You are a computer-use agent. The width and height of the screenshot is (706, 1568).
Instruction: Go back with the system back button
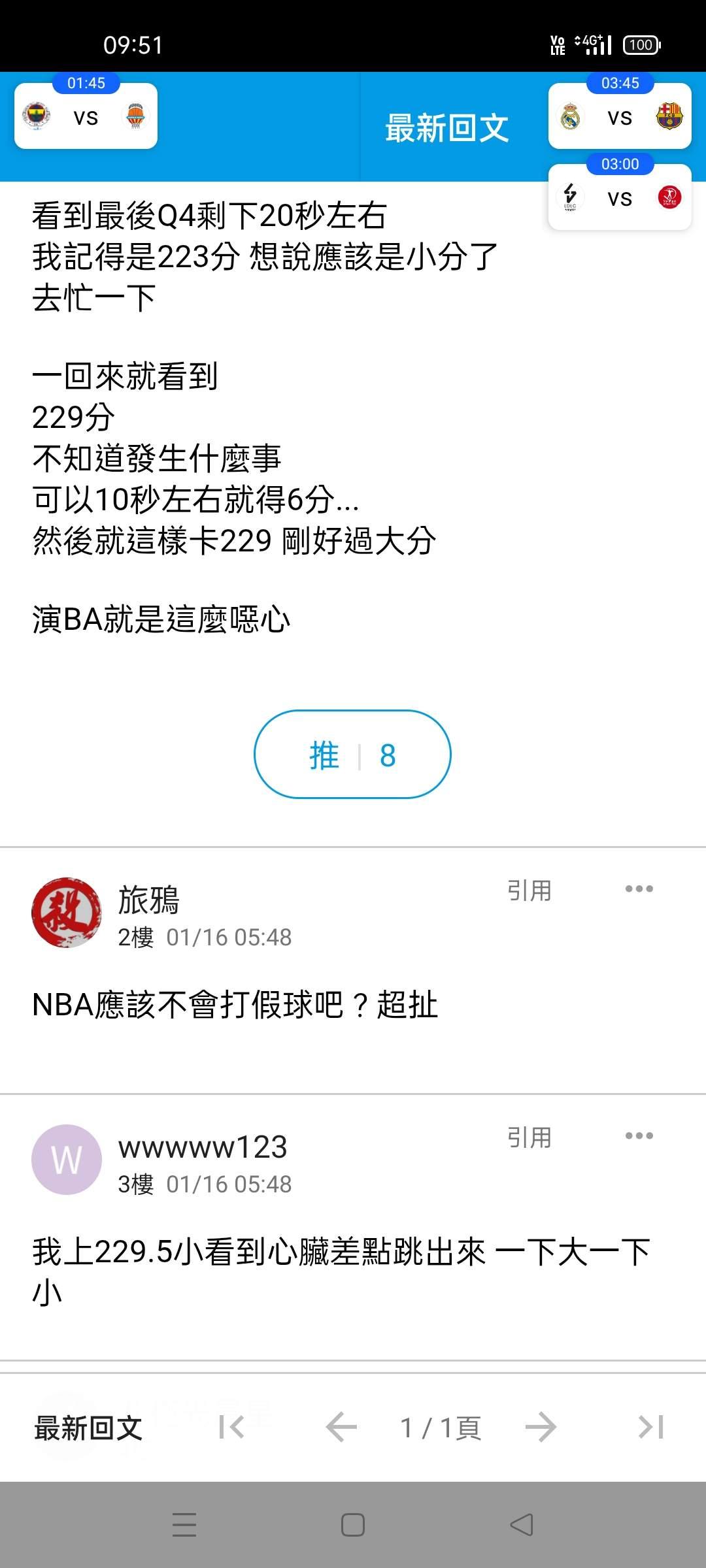click(x=521, y=1526)
